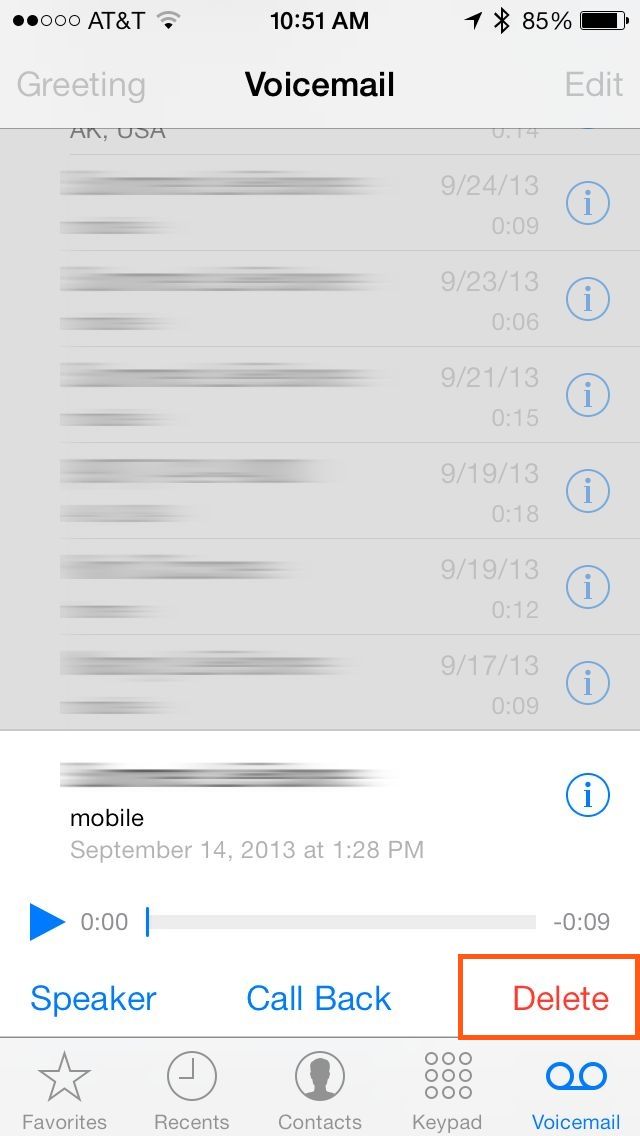The width and height of the screenshot is (640, 1136).
Task: Open info for the 9/23/13 voicemail
Action: [x=587, y=299]
